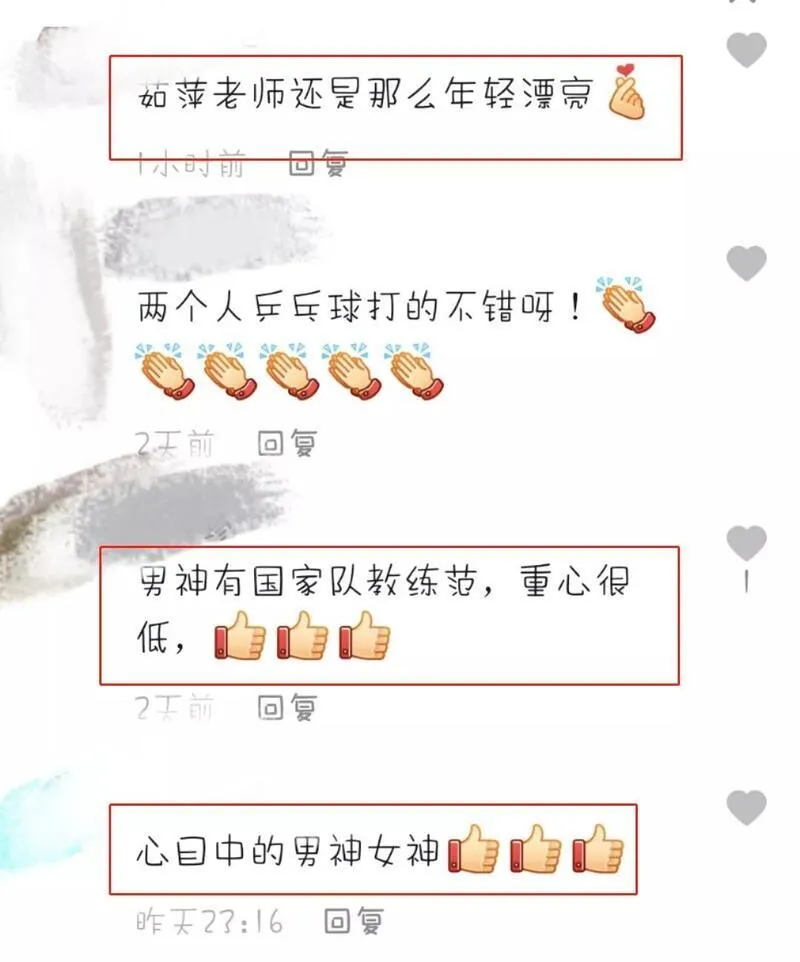Viewport: 800px width, 962px height.
Task: Like the 国家队教练范 comment
Action: click(x=746, y=543)
